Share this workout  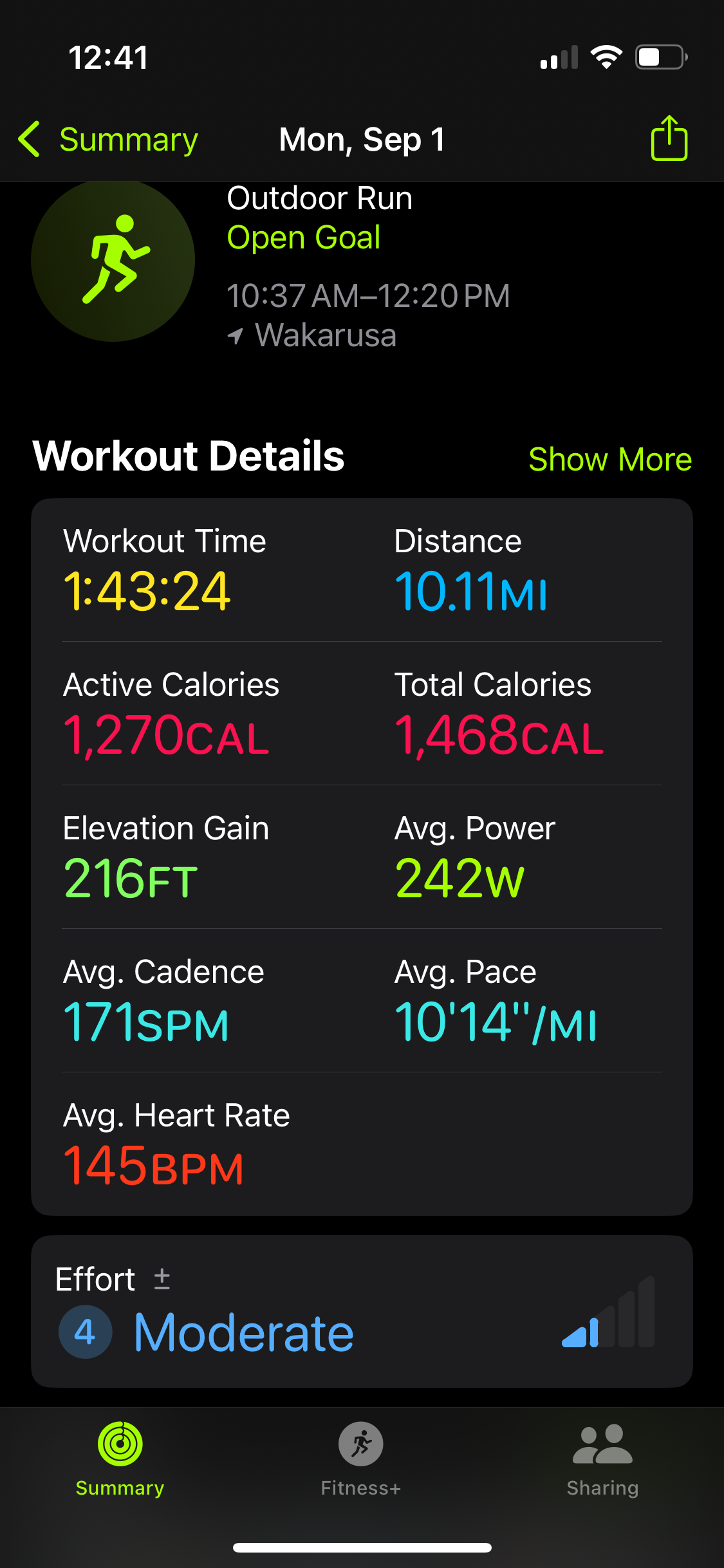tap(669, 138)
